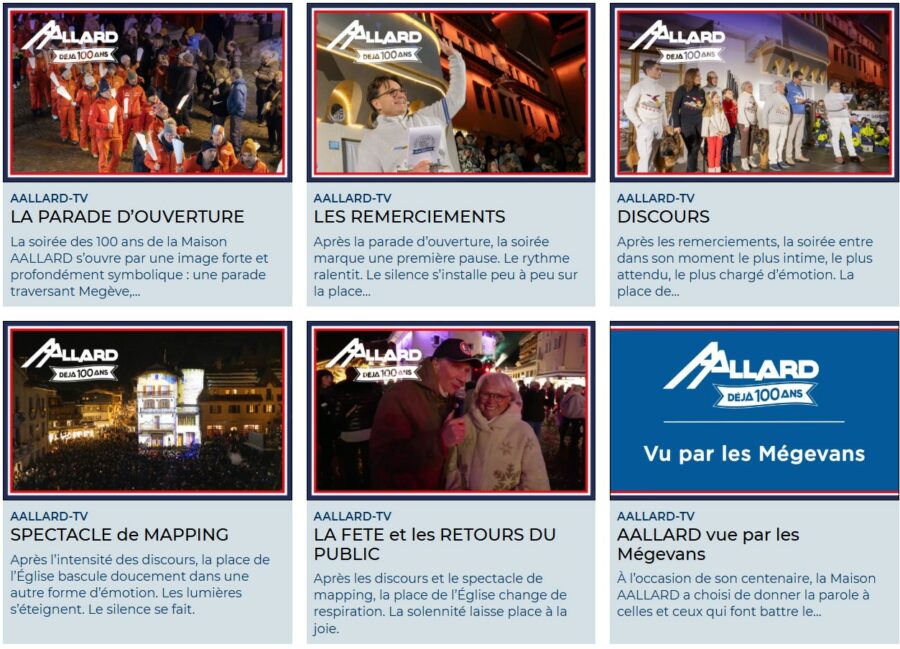Open the LA PARADE D'OUVERTURE video card
Viewport: 900px width, 649px height.
click(x=127, y=216)
